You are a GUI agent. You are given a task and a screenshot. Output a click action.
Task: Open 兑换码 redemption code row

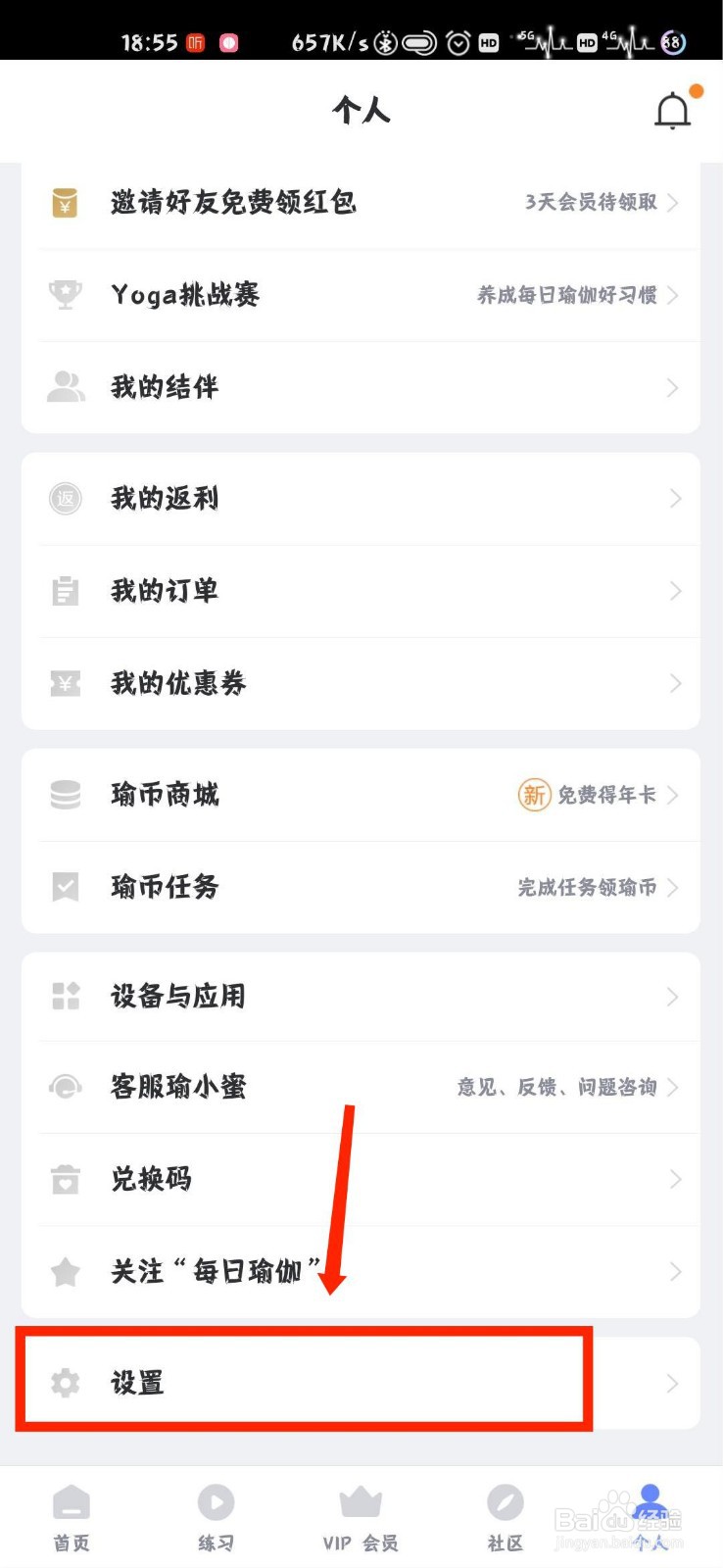click(x=361, y=1179)
